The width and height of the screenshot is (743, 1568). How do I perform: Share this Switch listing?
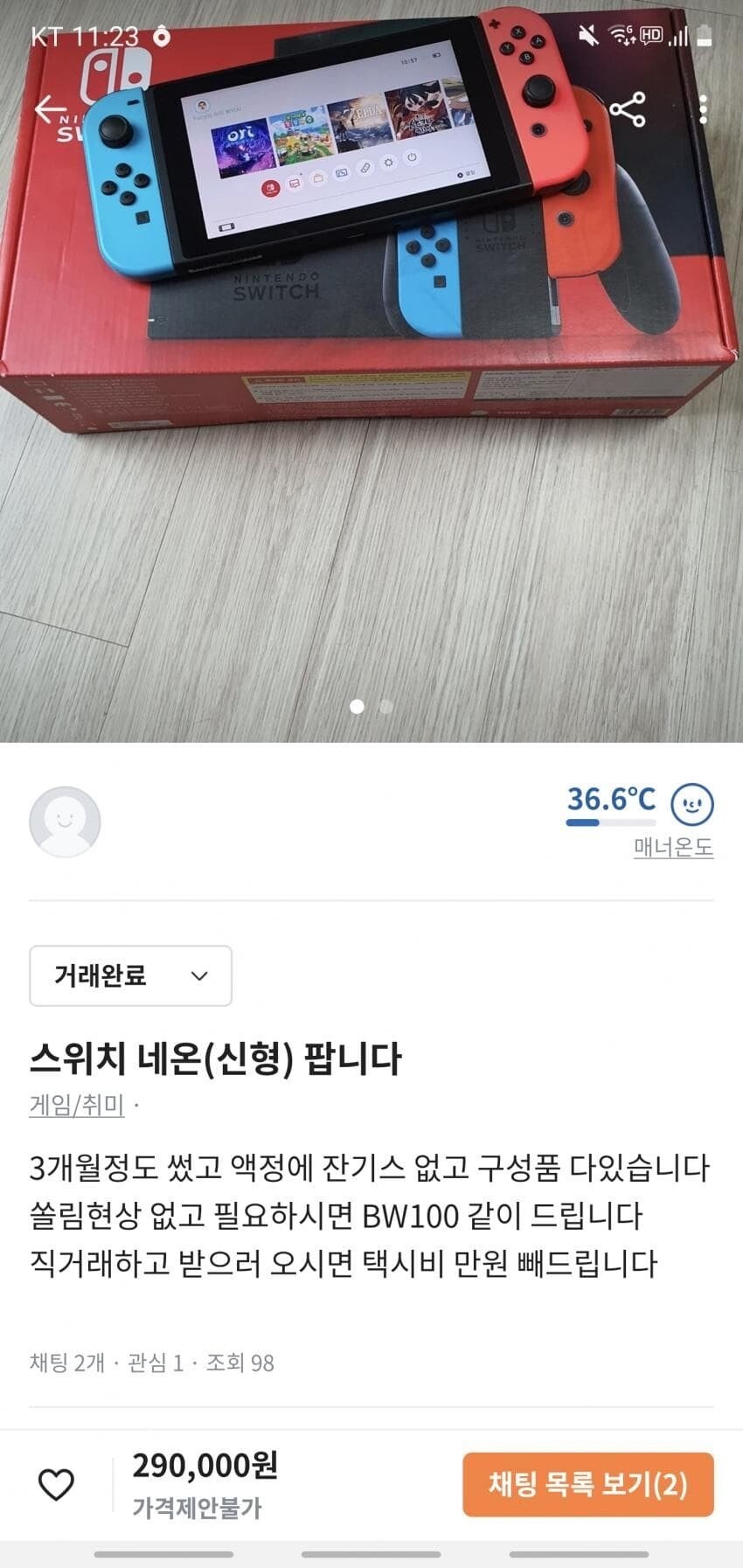click(627, 110)
